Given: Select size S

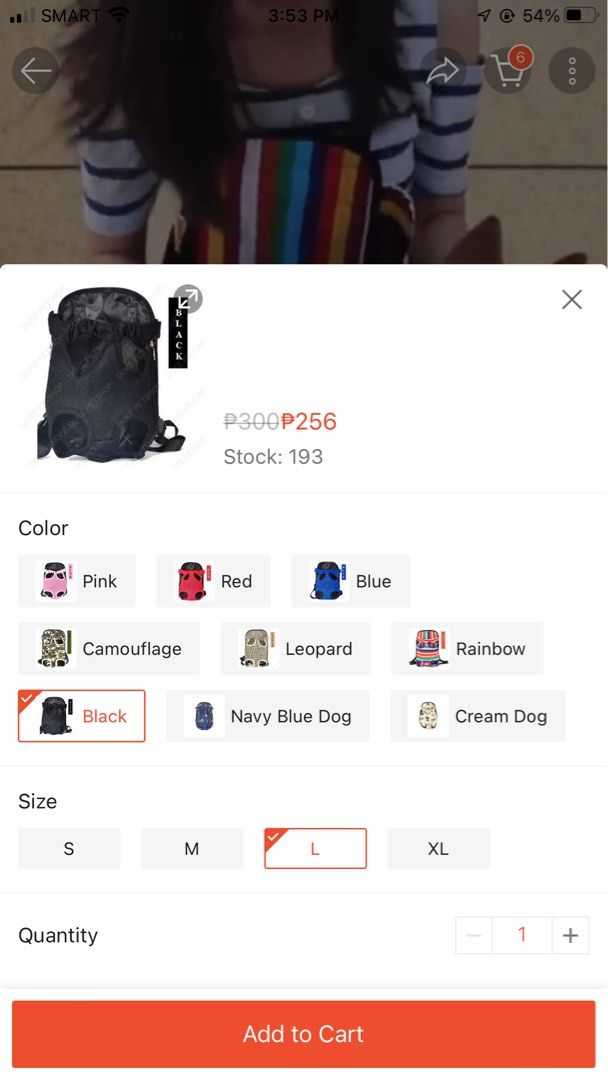Looking at the screenshot, I should coord(69,849).
